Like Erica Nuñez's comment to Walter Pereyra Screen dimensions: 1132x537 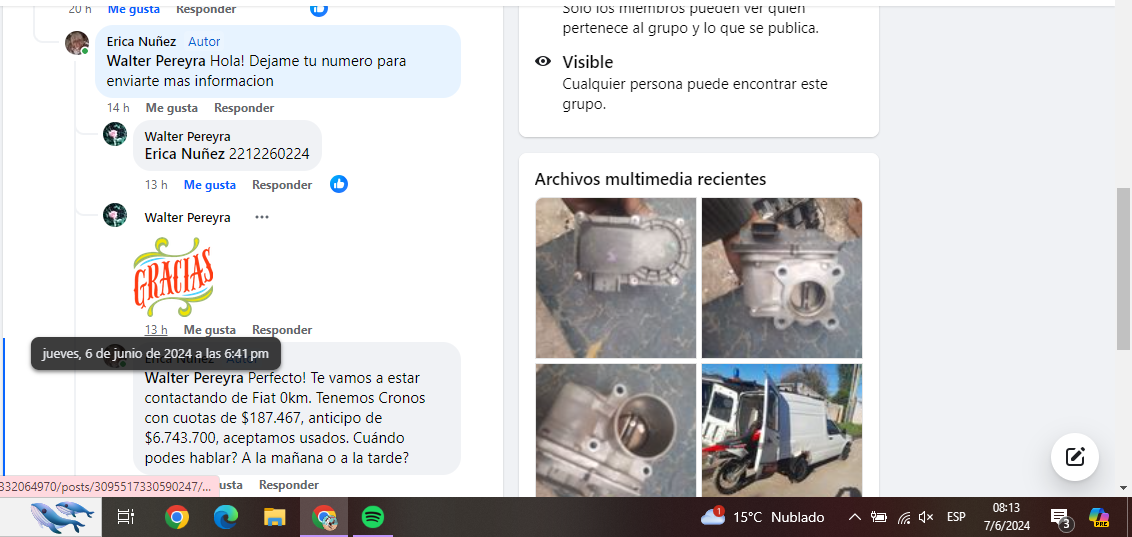[171, 108]
